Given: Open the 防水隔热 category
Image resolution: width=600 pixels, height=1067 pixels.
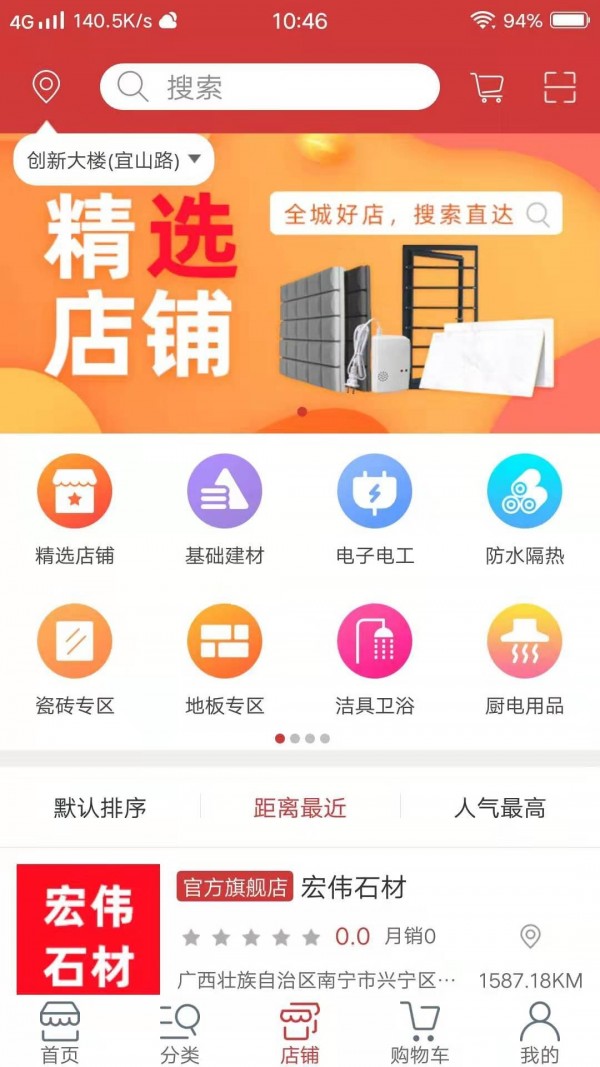Looking at the screenshot, I should pyautogui.click(x=525, y=510).
